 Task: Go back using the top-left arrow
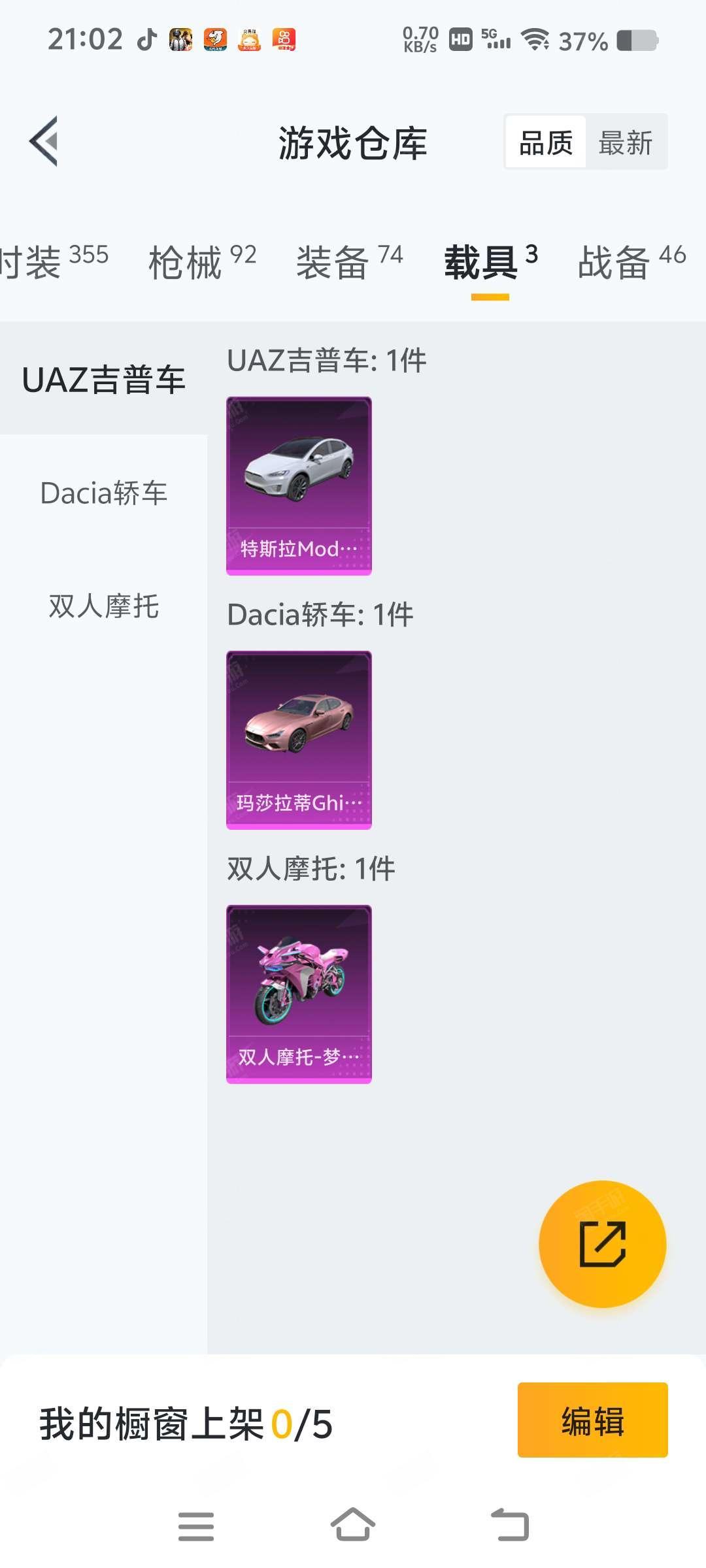[x=44, y=141]
